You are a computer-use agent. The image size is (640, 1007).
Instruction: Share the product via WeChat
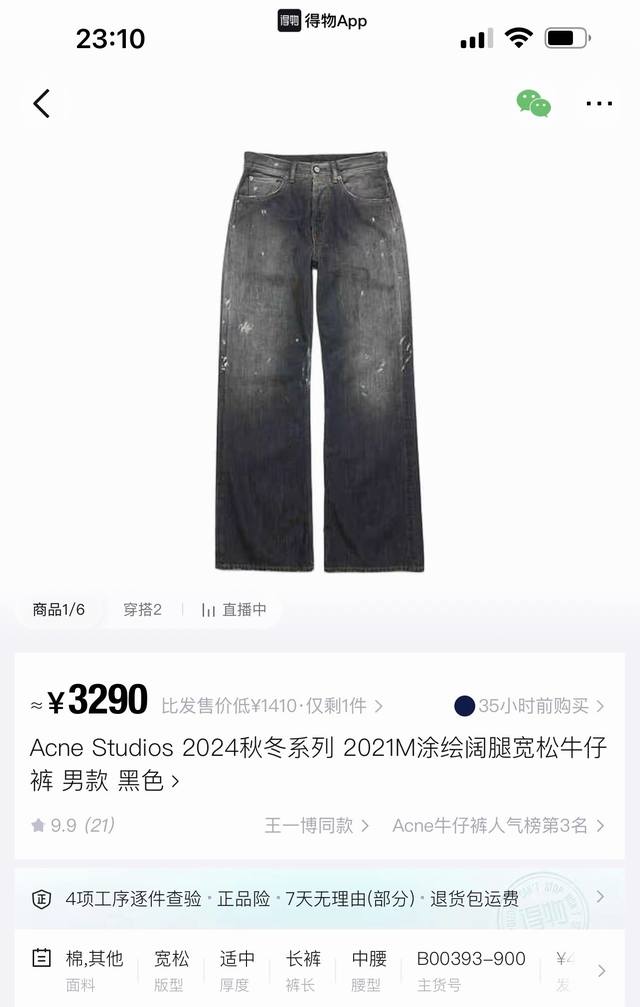click(x=533, y=103)
